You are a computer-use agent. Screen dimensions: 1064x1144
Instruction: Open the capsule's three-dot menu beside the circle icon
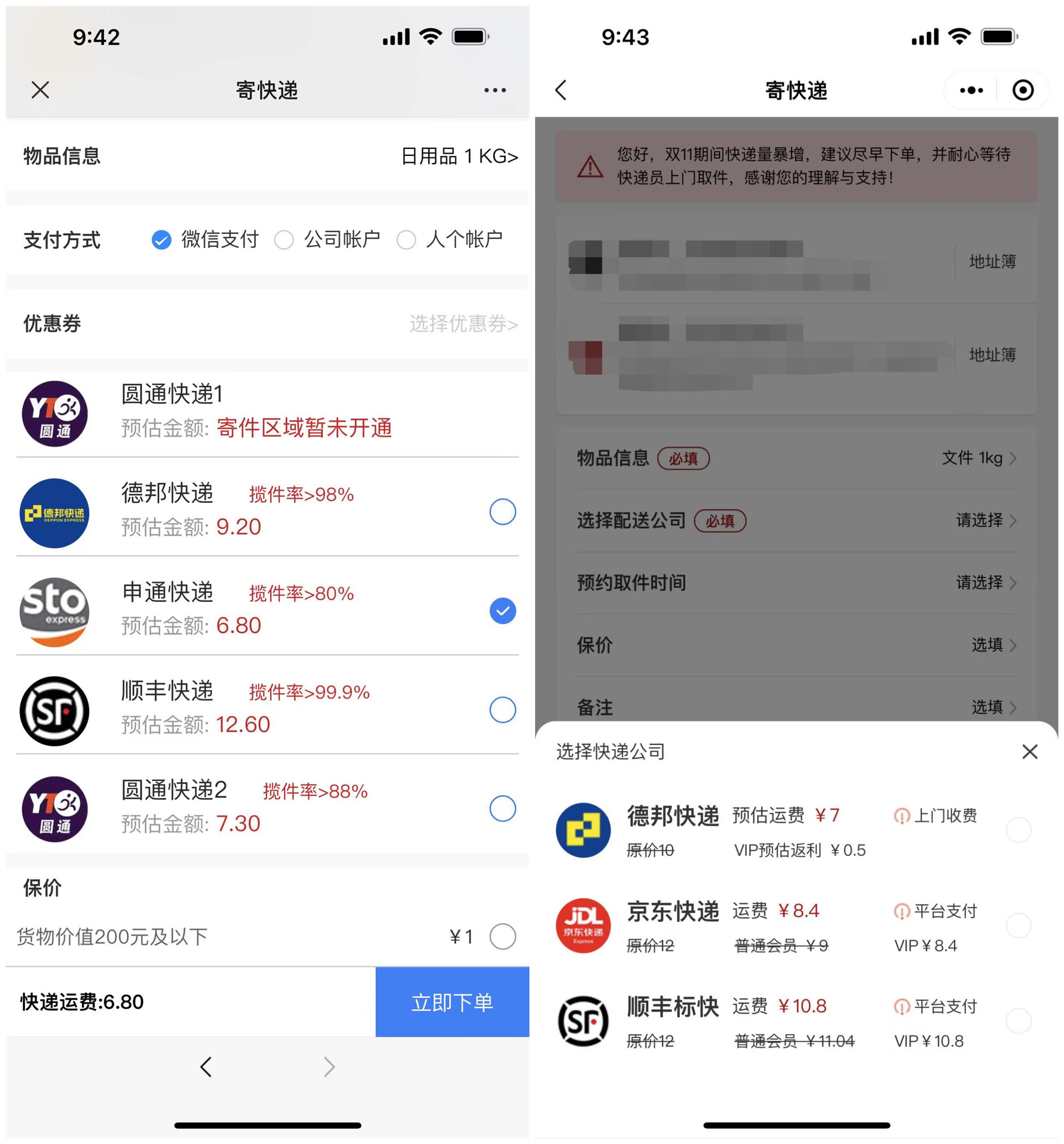tap(971, 91)
